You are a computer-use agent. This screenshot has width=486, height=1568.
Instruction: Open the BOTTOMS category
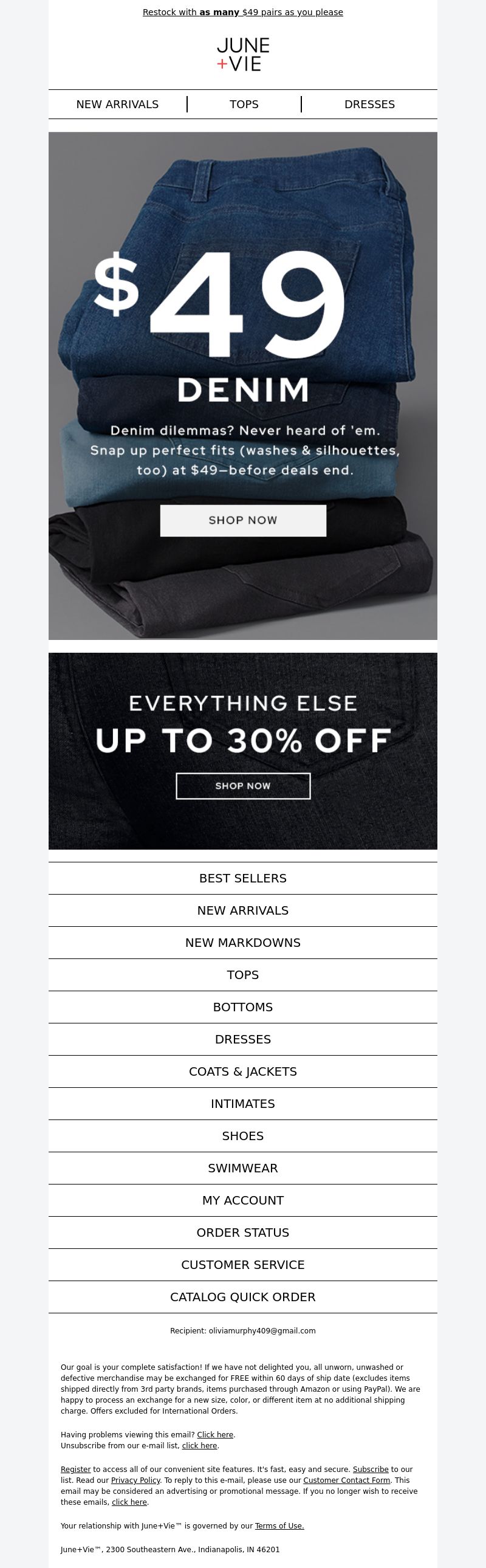[x=242, y=1008]
